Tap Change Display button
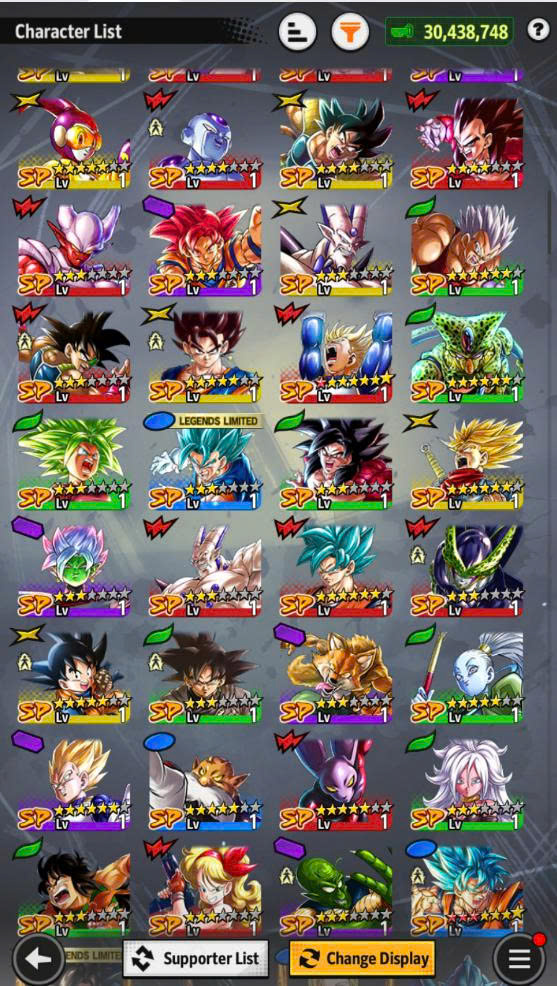557x986 pixels. point(362,959)
